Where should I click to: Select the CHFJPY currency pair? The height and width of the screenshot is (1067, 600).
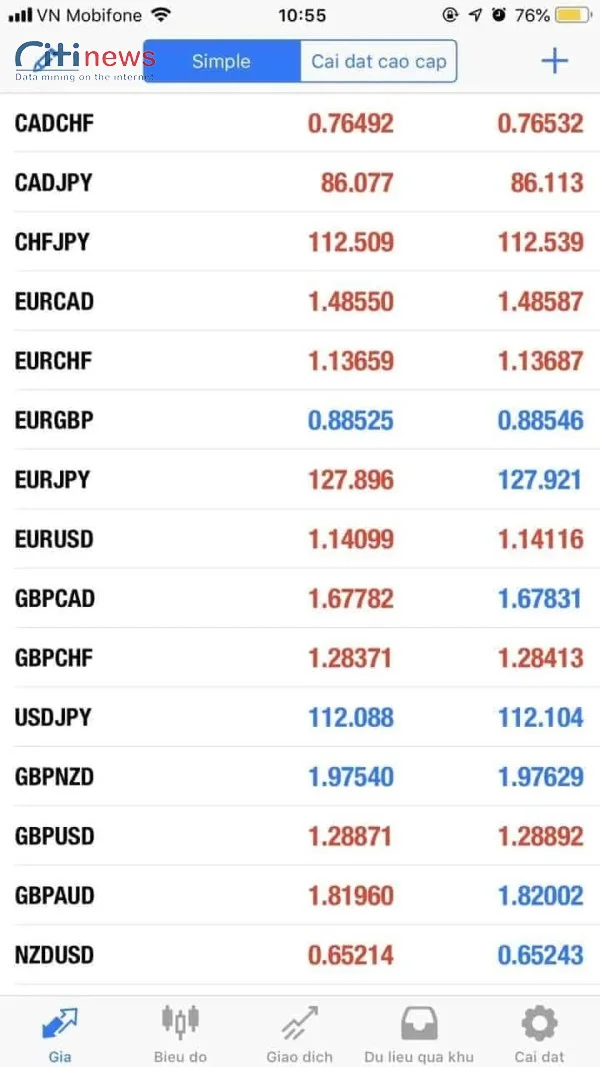tap(52, 242)
